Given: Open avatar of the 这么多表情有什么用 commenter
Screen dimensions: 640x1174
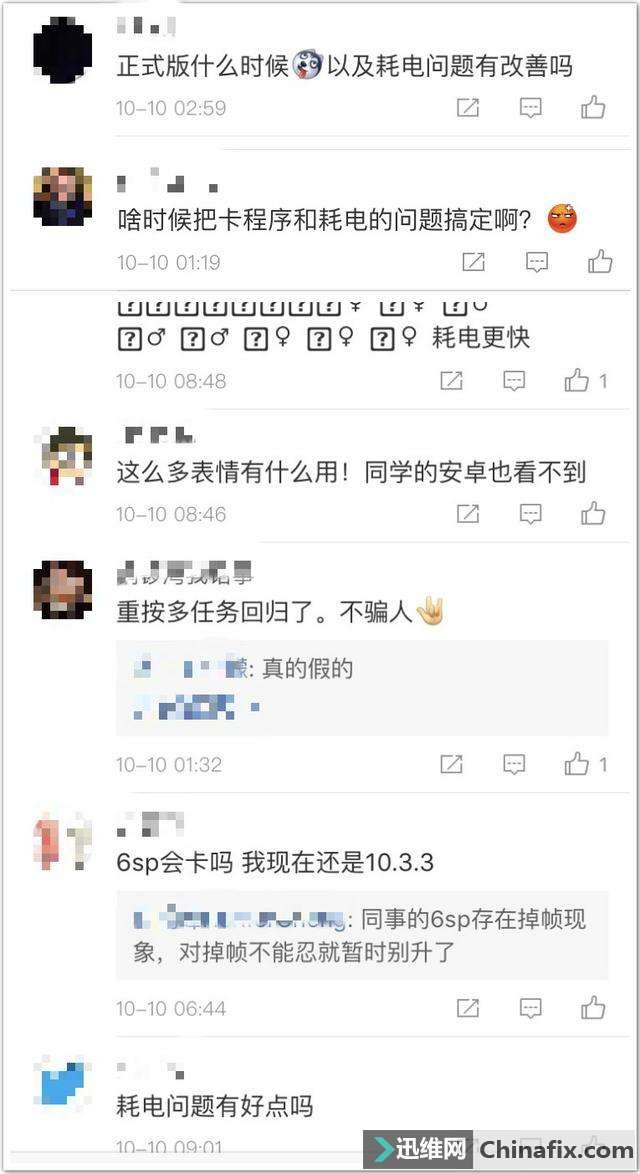Looking at the screenshot, I should point(64,455).
